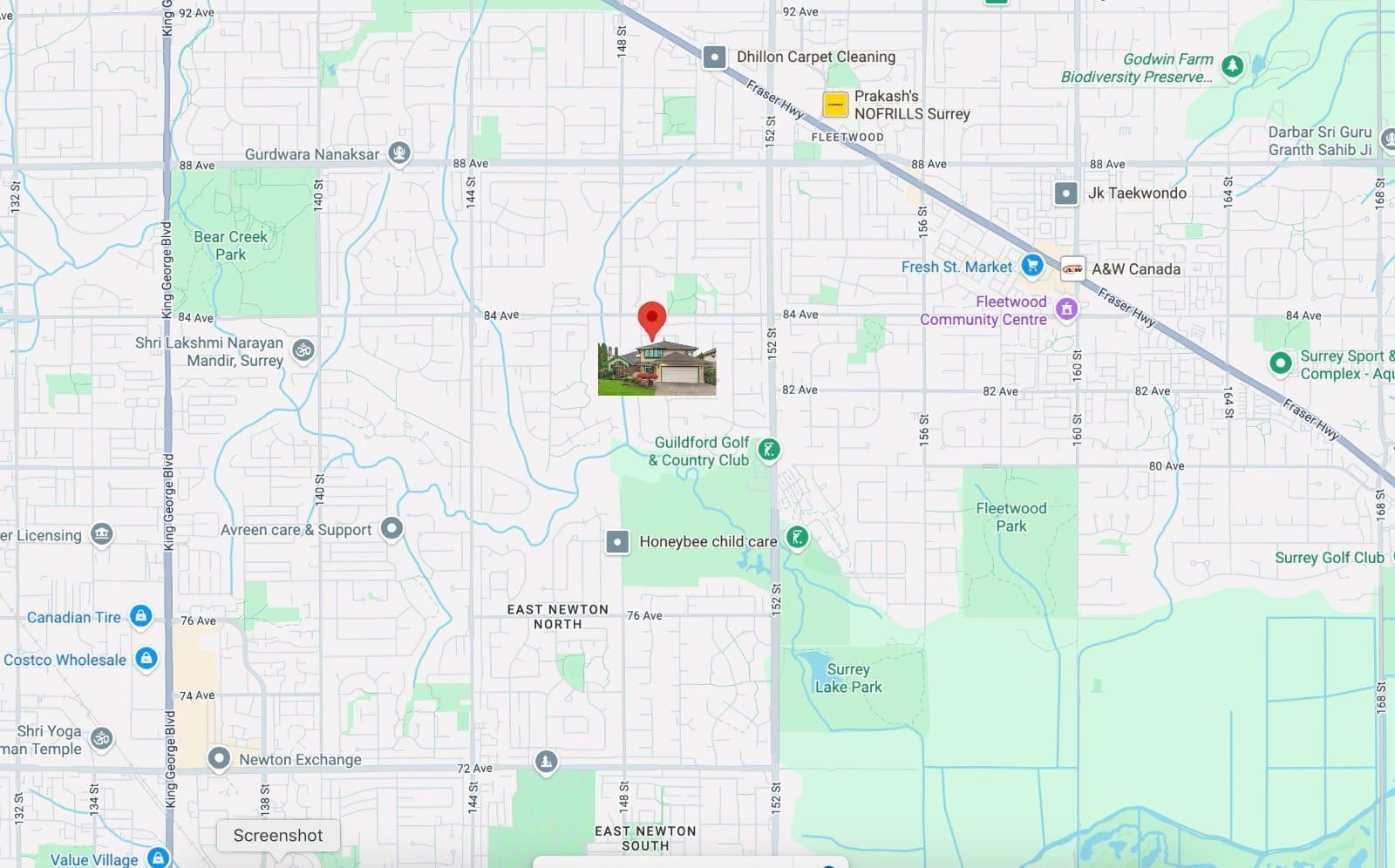Select Dhillon Carpet Cleaning marker

(x=714, y=58)
